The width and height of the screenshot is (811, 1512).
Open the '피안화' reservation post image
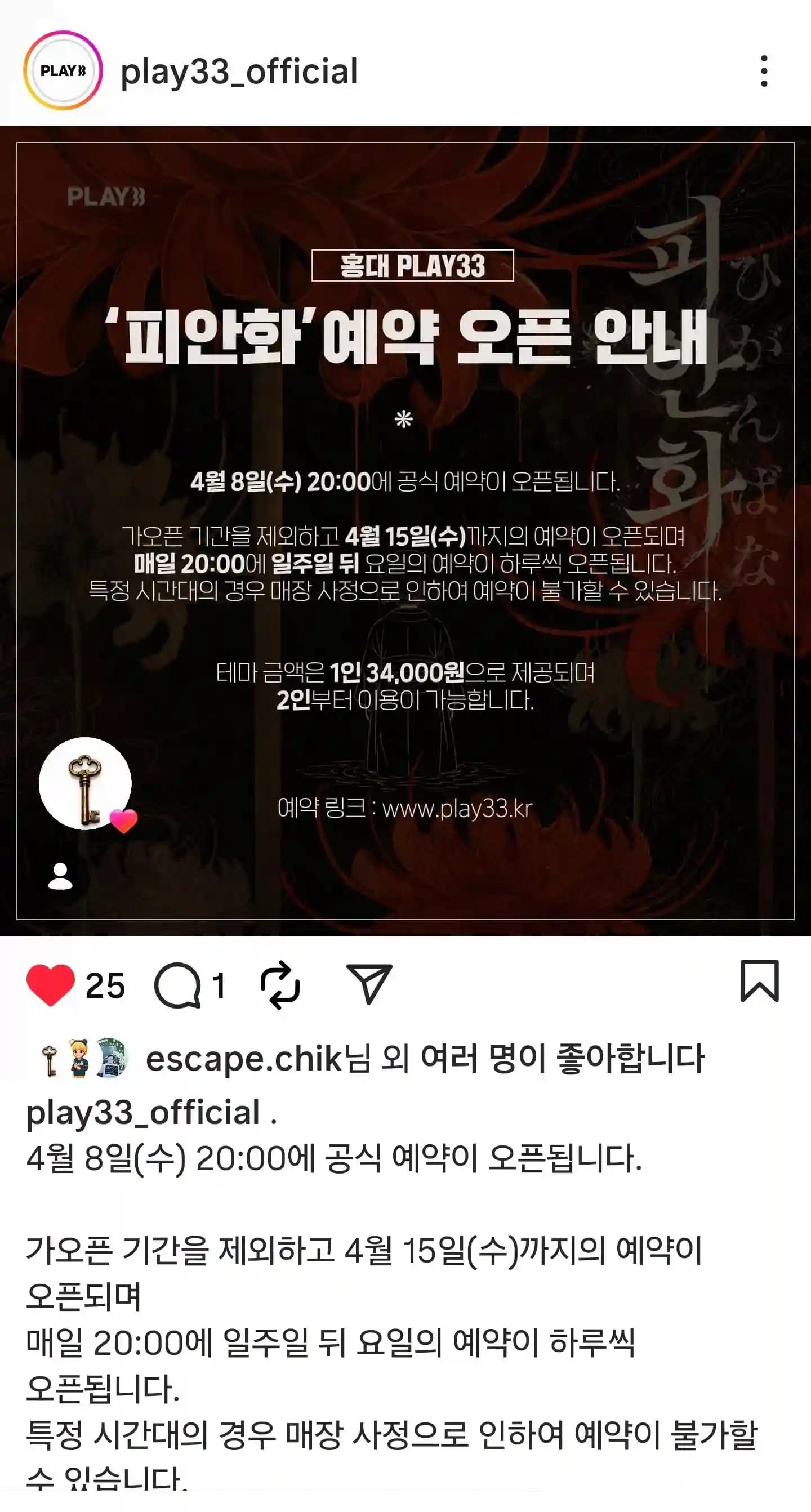click(x=405, y=528)
